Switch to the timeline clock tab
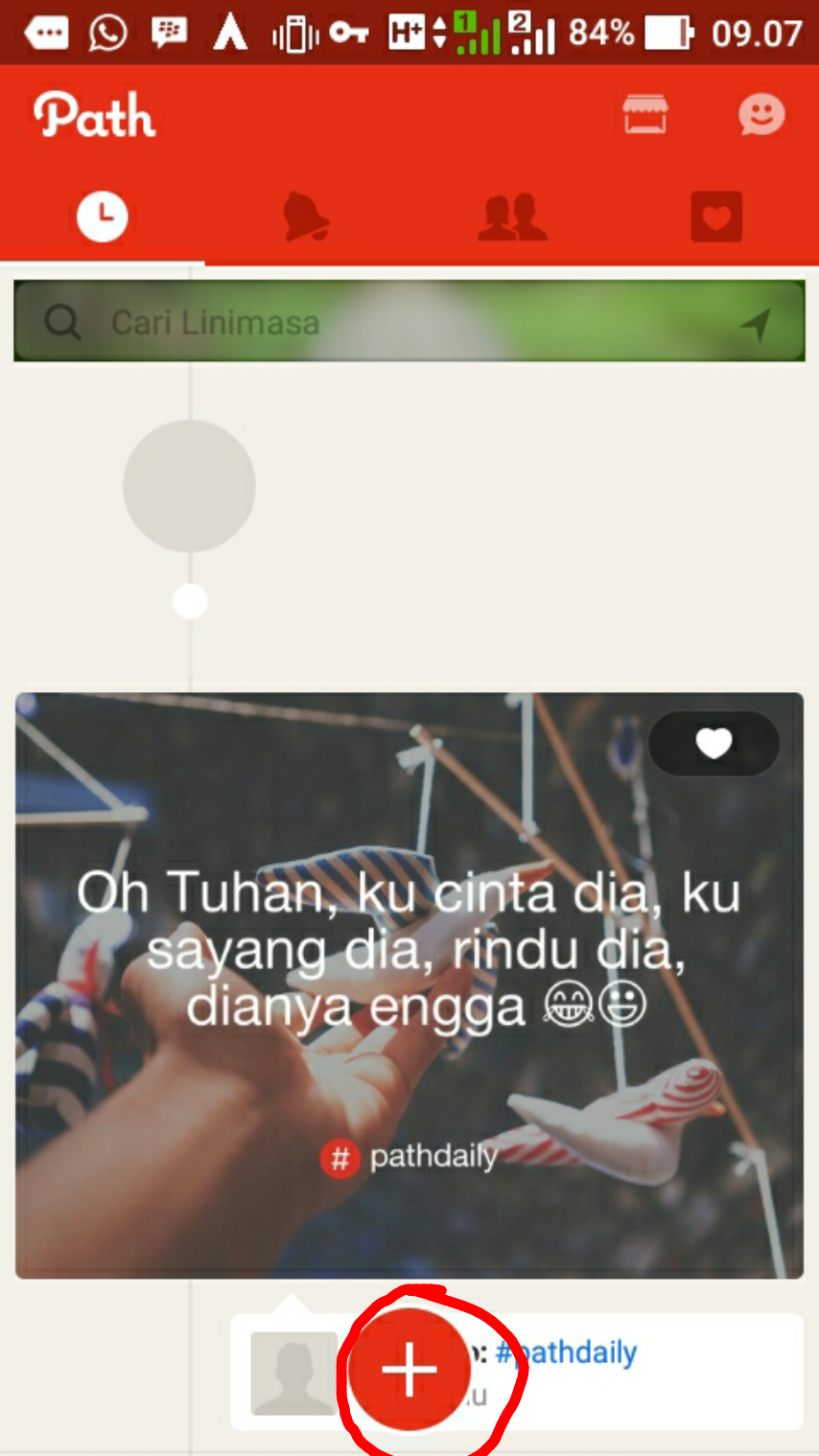The width and height of the screenshot is (819, 1456). point(102,217)
